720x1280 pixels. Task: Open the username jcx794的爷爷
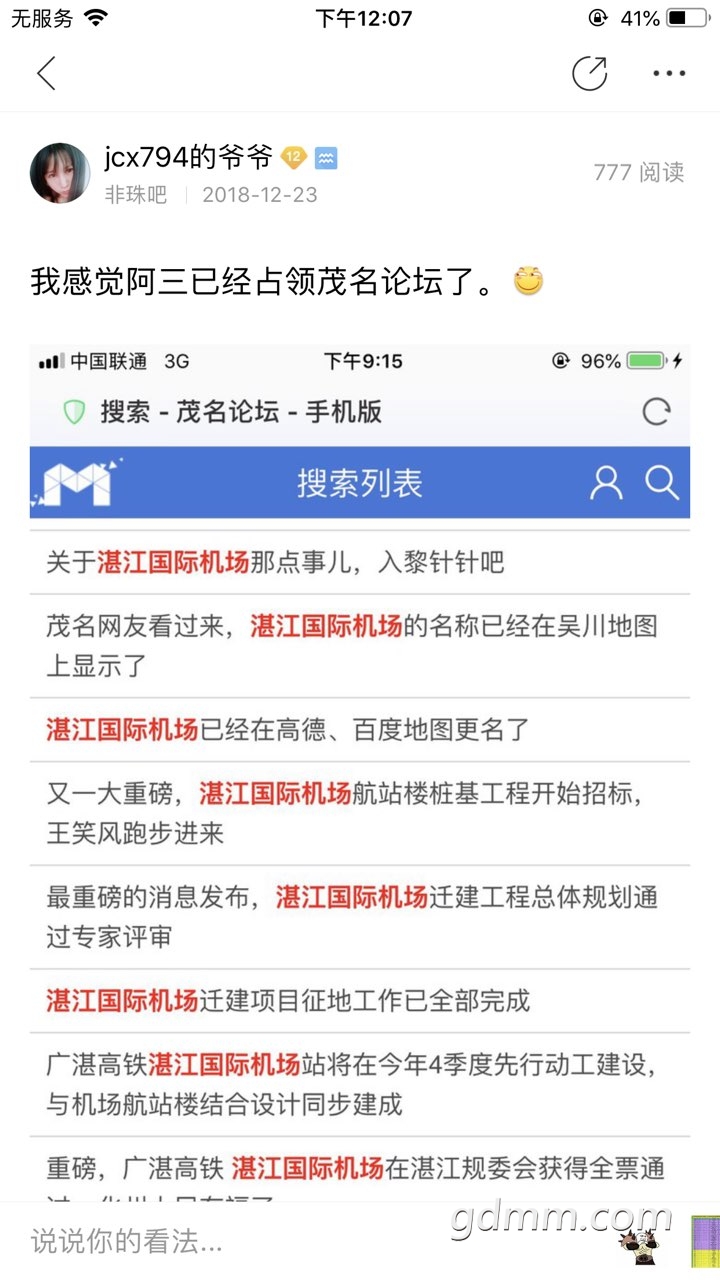(x=188, y=158)
